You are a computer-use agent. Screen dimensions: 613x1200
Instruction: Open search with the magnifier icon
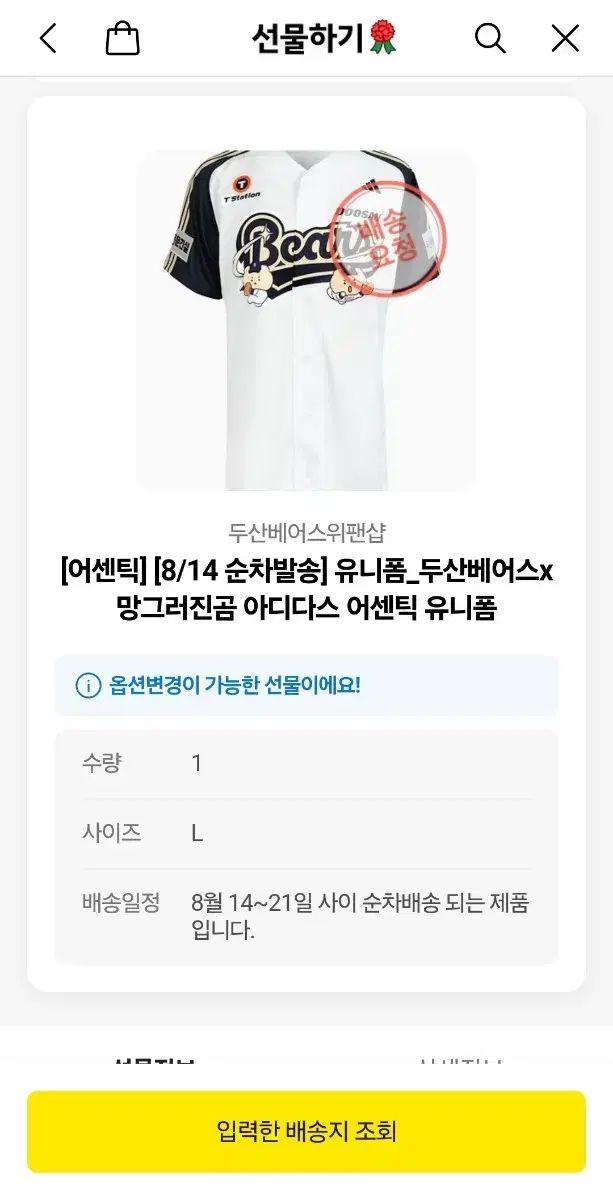pyautogui.click(x=489, y=39)
